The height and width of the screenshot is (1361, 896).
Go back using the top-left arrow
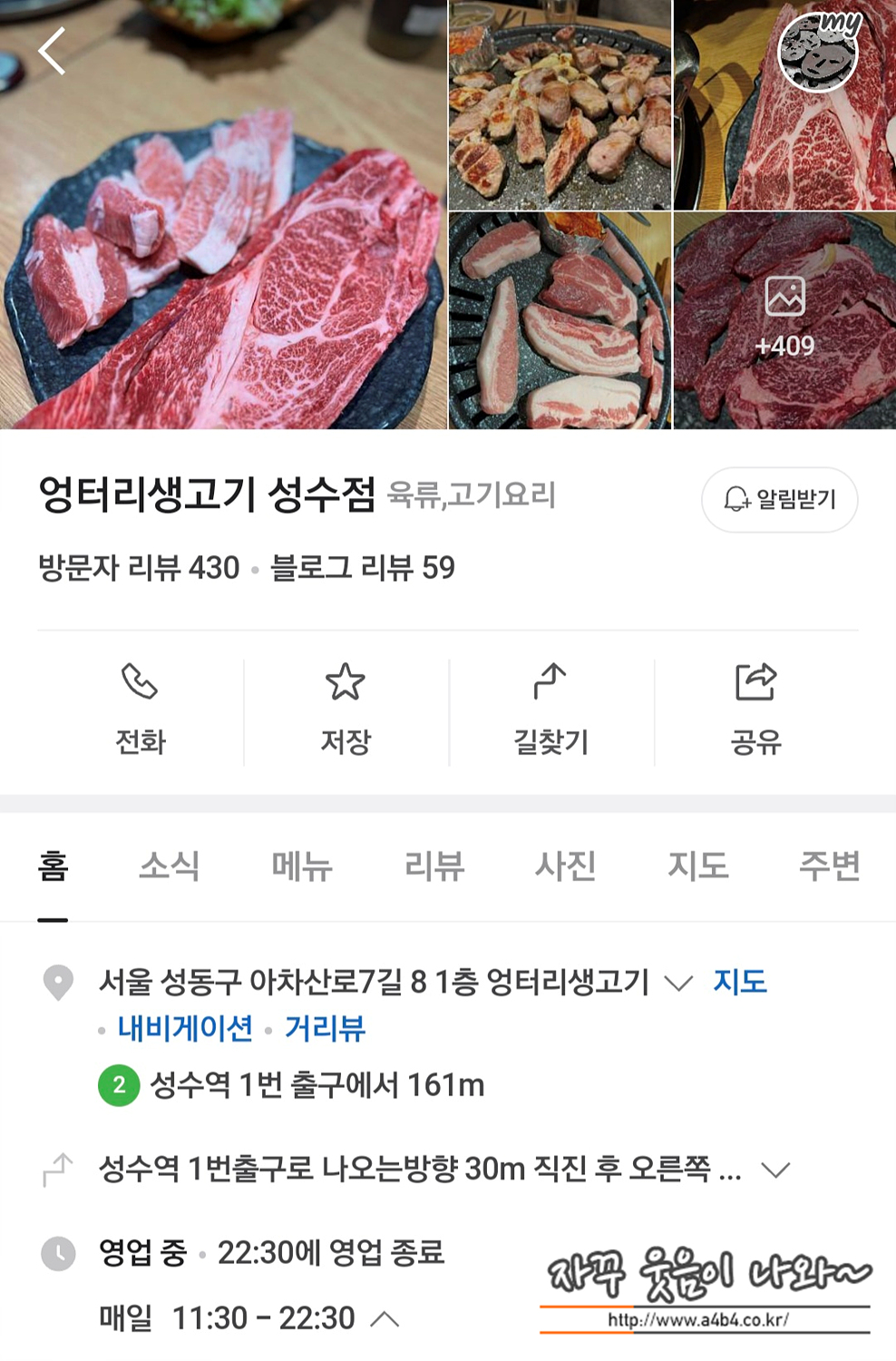point(52,51)
